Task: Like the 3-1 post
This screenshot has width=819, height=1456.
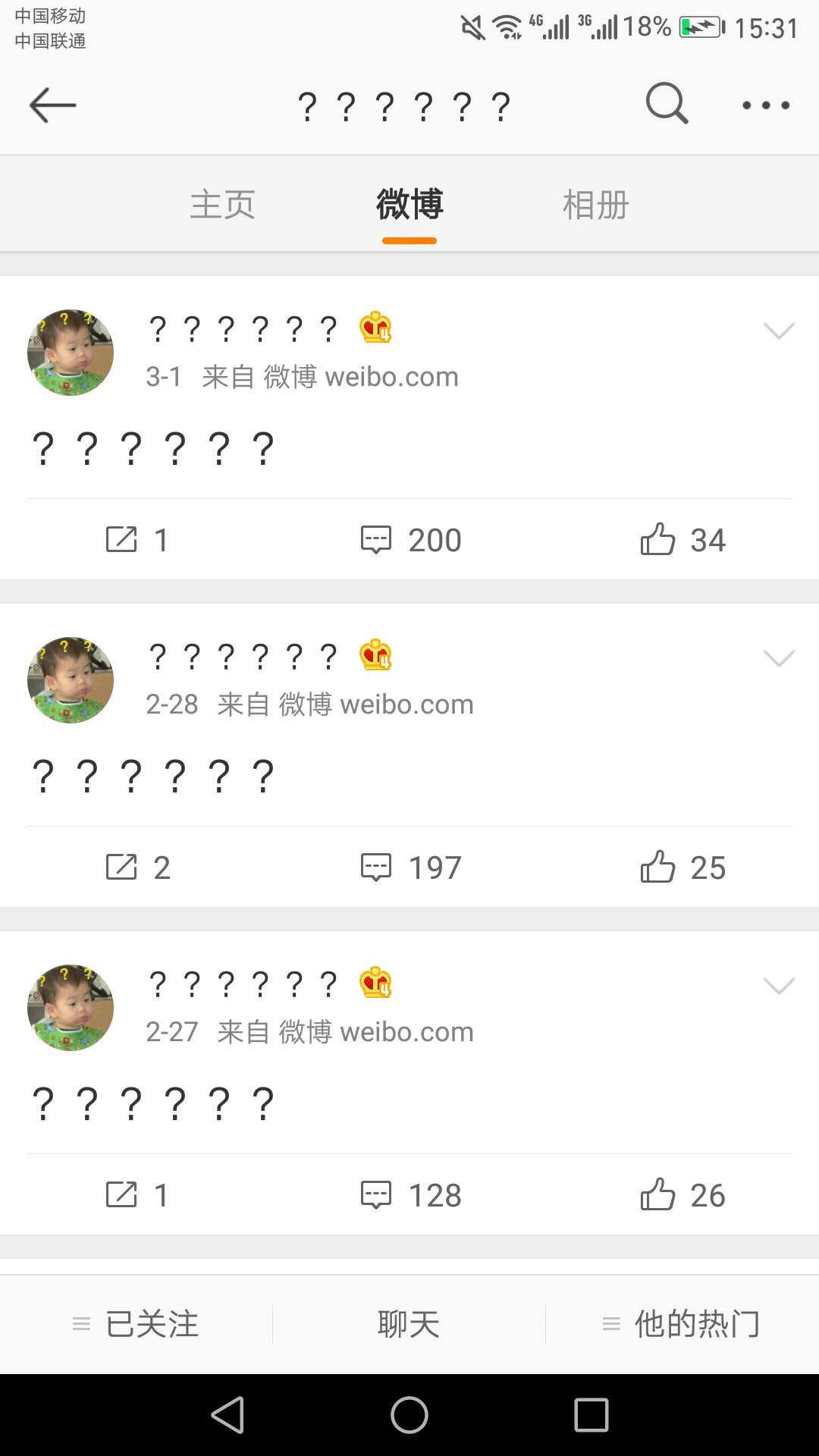Action: coord(682,540)
